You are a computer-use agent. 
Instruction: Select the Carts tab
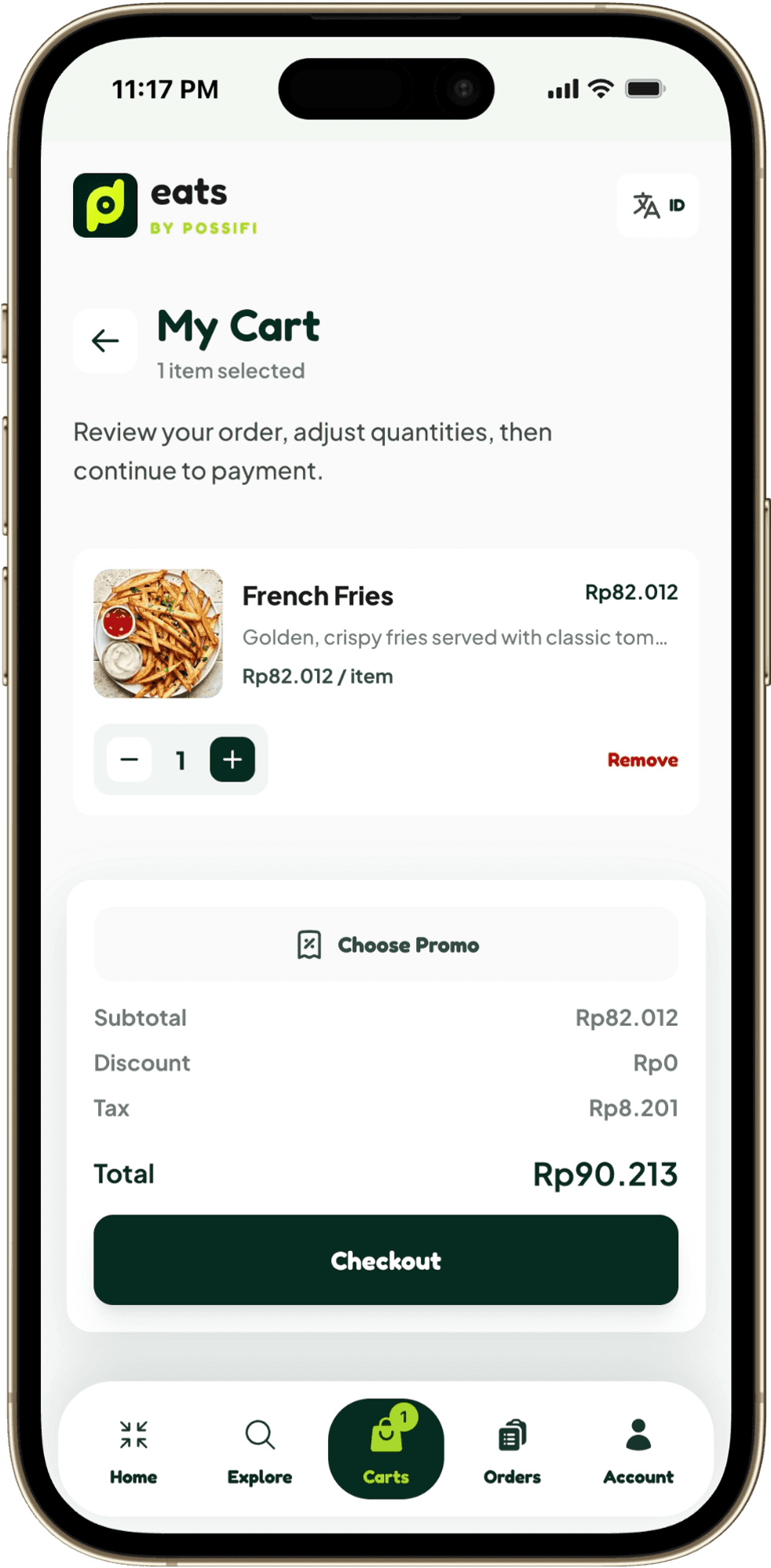click(x=386, y=1449)
